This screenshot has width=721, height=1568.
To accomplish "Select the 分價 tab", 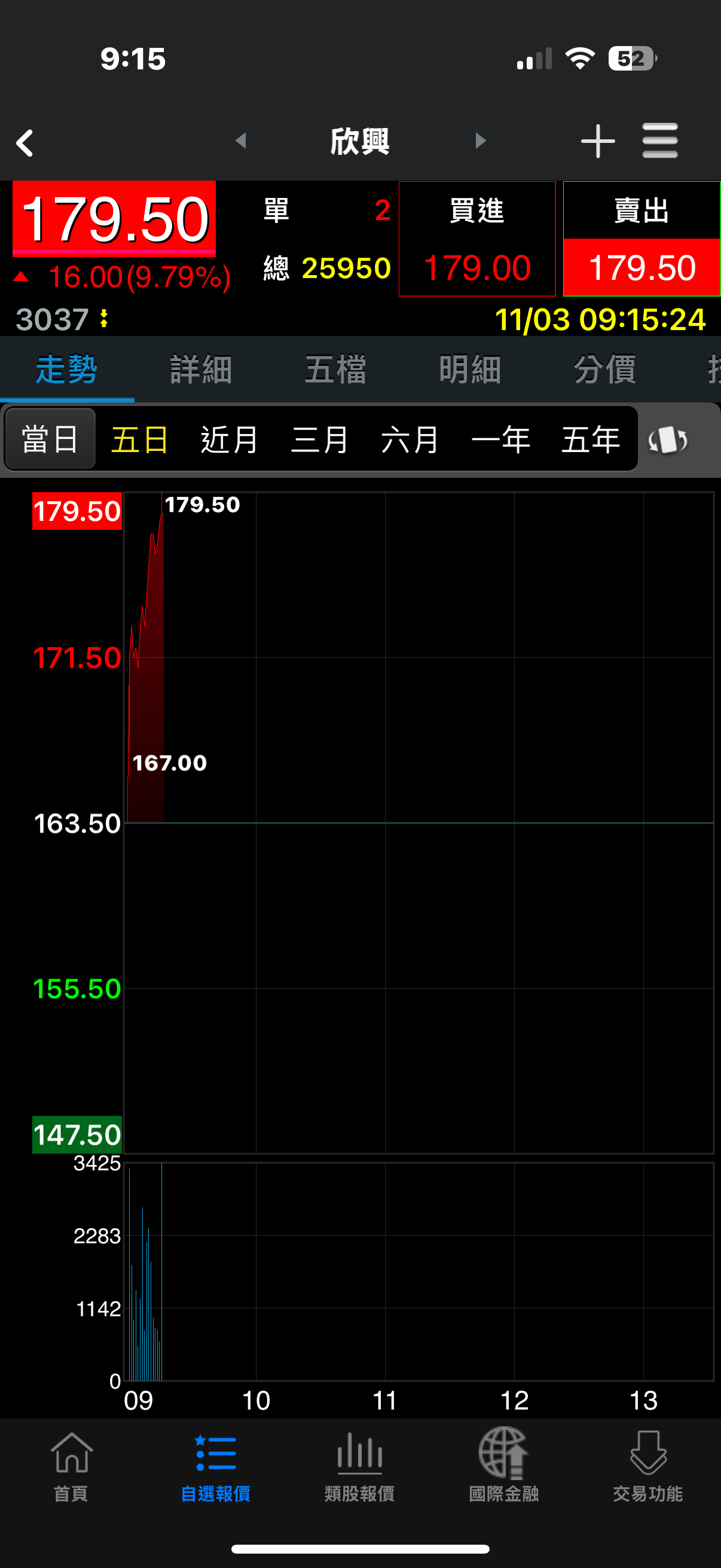I will (x=605, y=370).
